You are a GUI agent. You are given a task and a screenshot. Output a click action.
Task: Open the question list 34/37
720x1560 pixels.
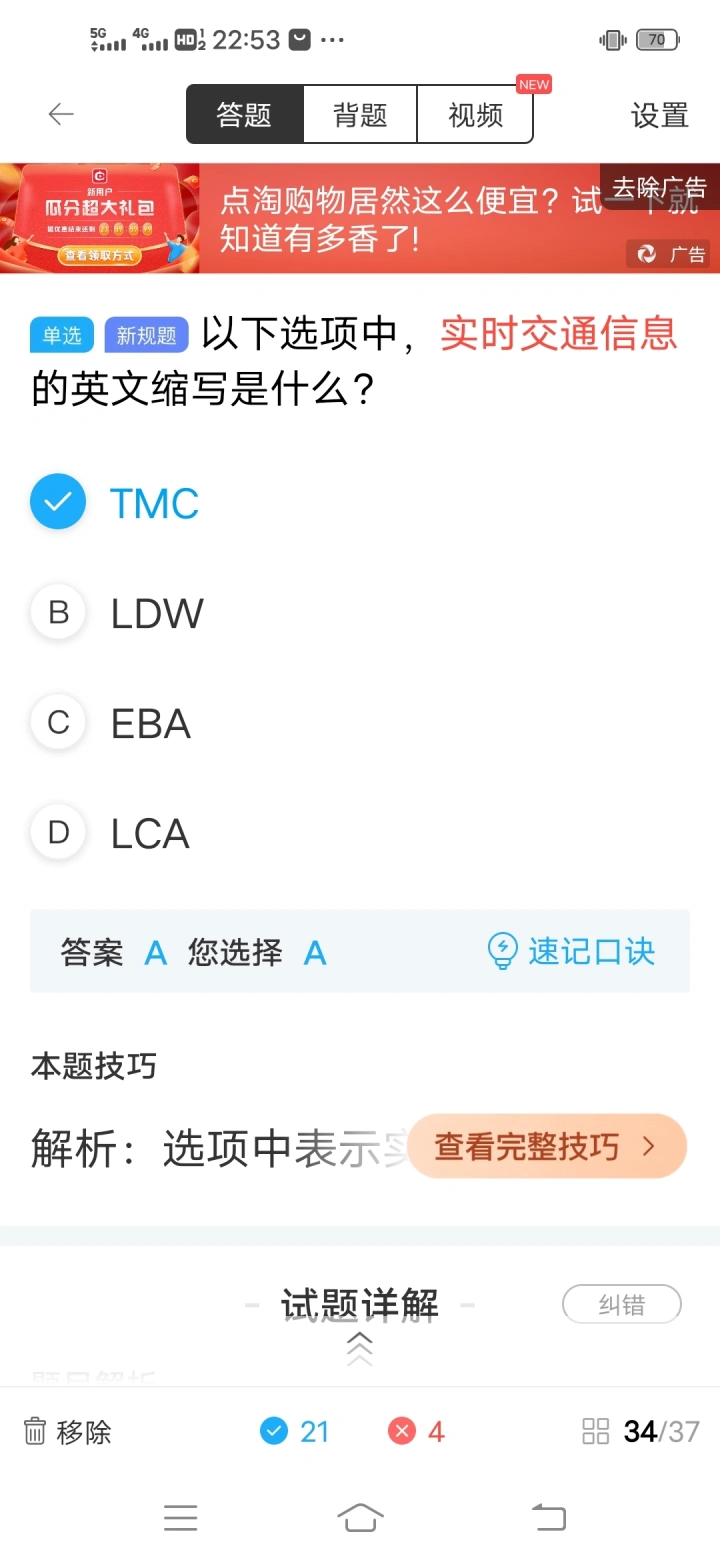(x=641, y=1432)
